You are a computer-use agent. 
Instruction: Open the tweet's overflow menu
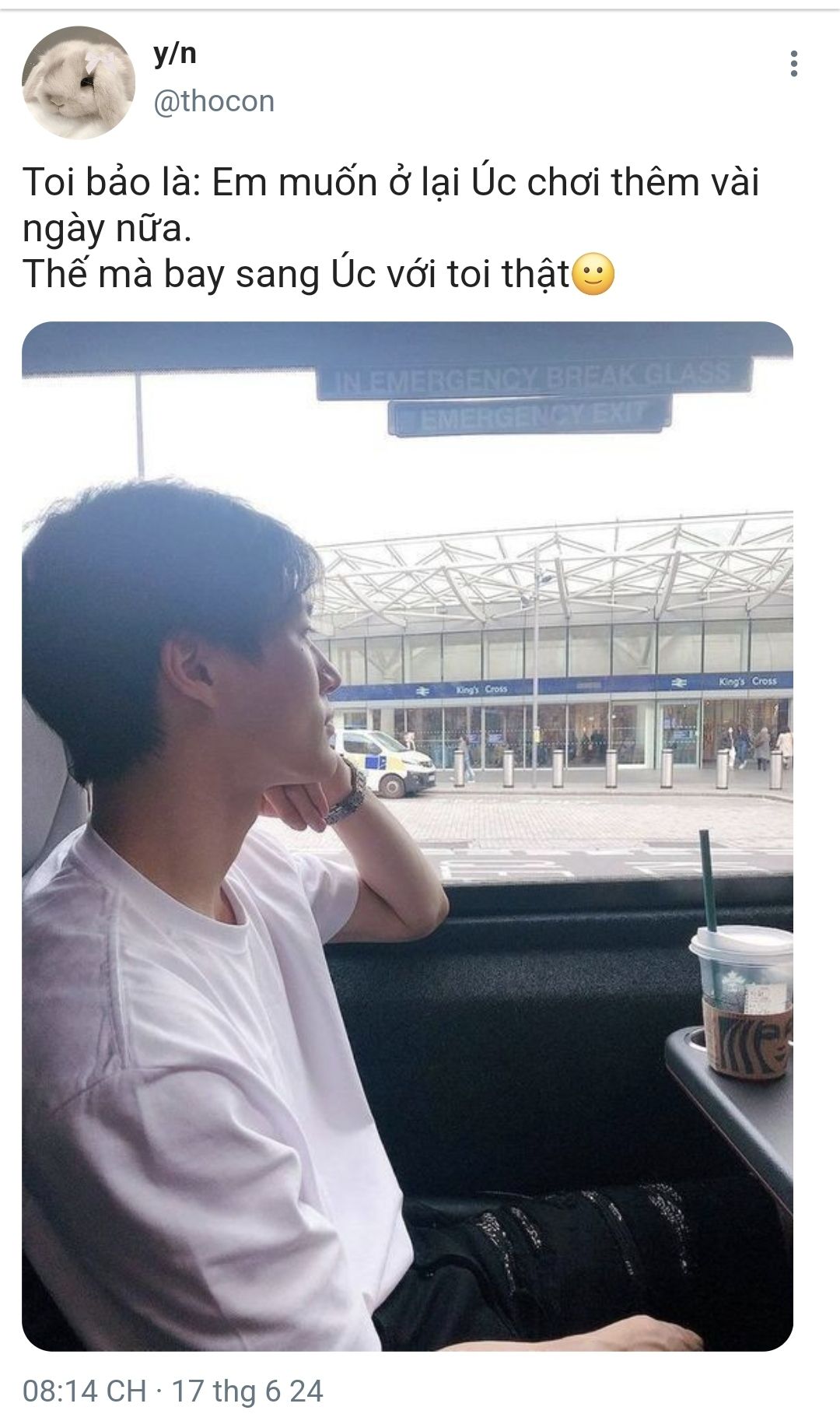793,64
